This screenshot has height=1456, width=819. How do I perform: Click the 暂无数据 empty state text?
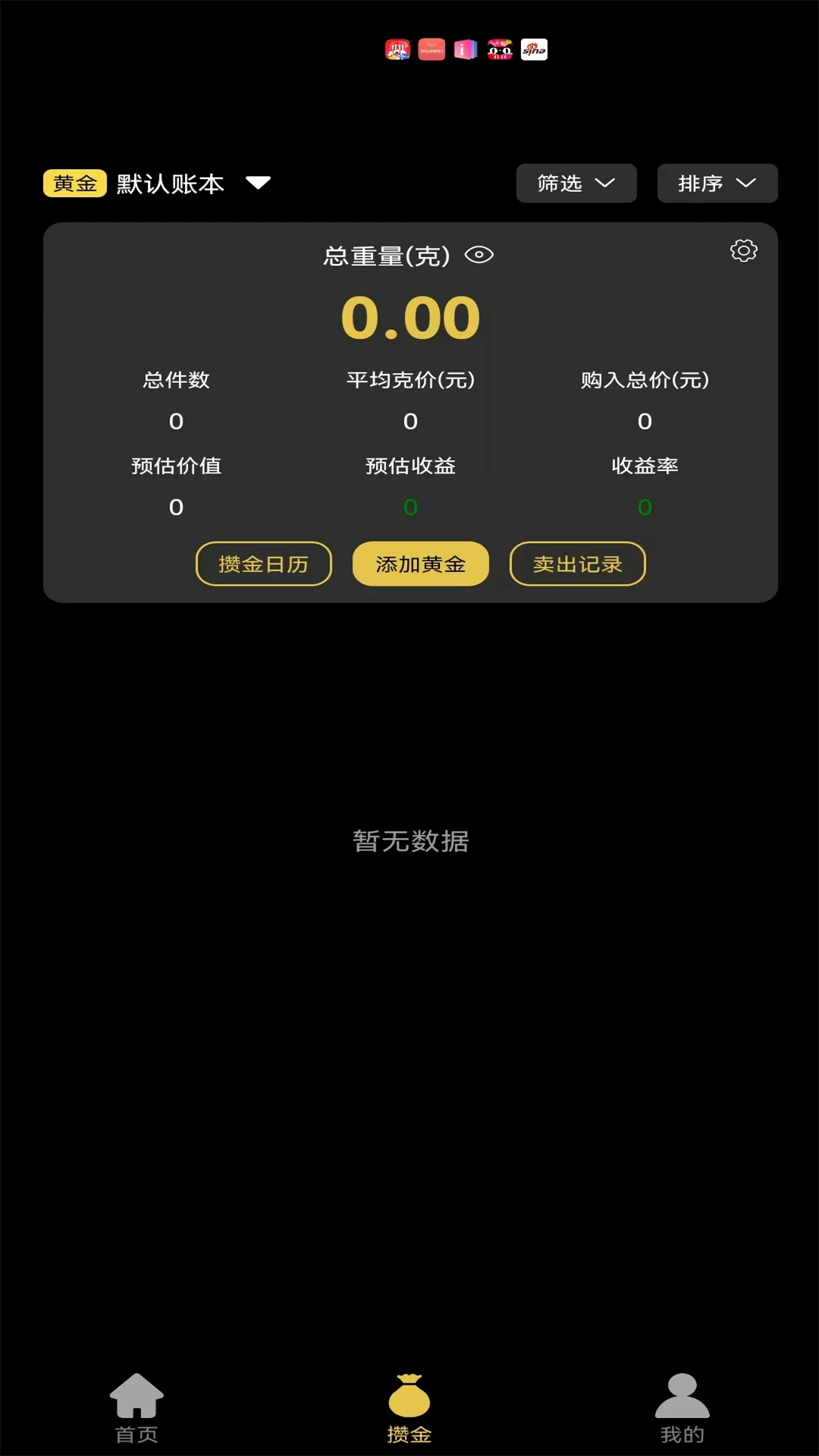(409, 841)
